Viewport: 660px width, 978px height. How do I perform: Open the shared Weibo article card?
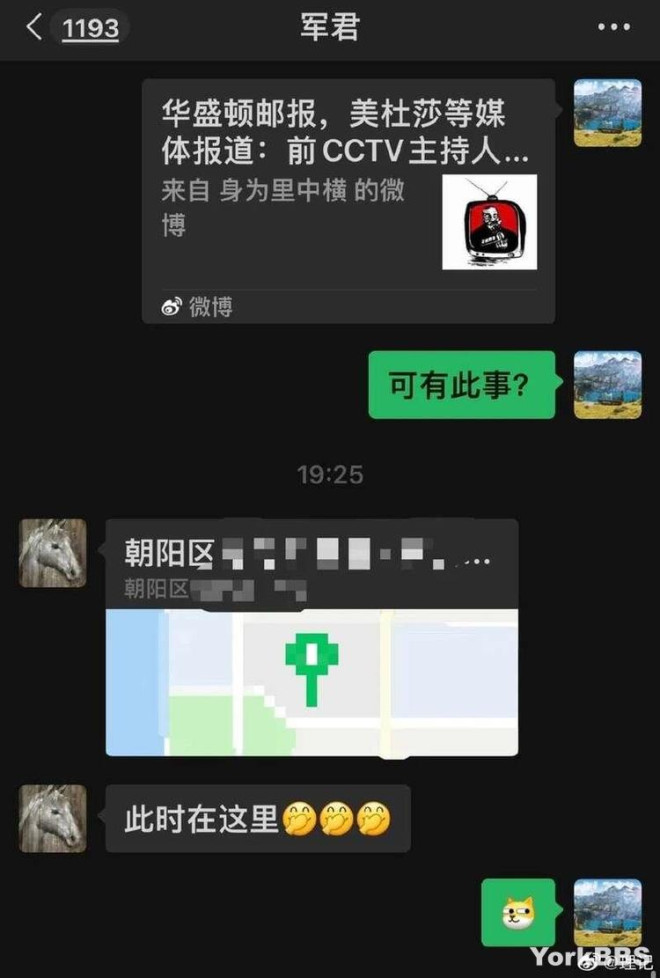tap(348, 200)
